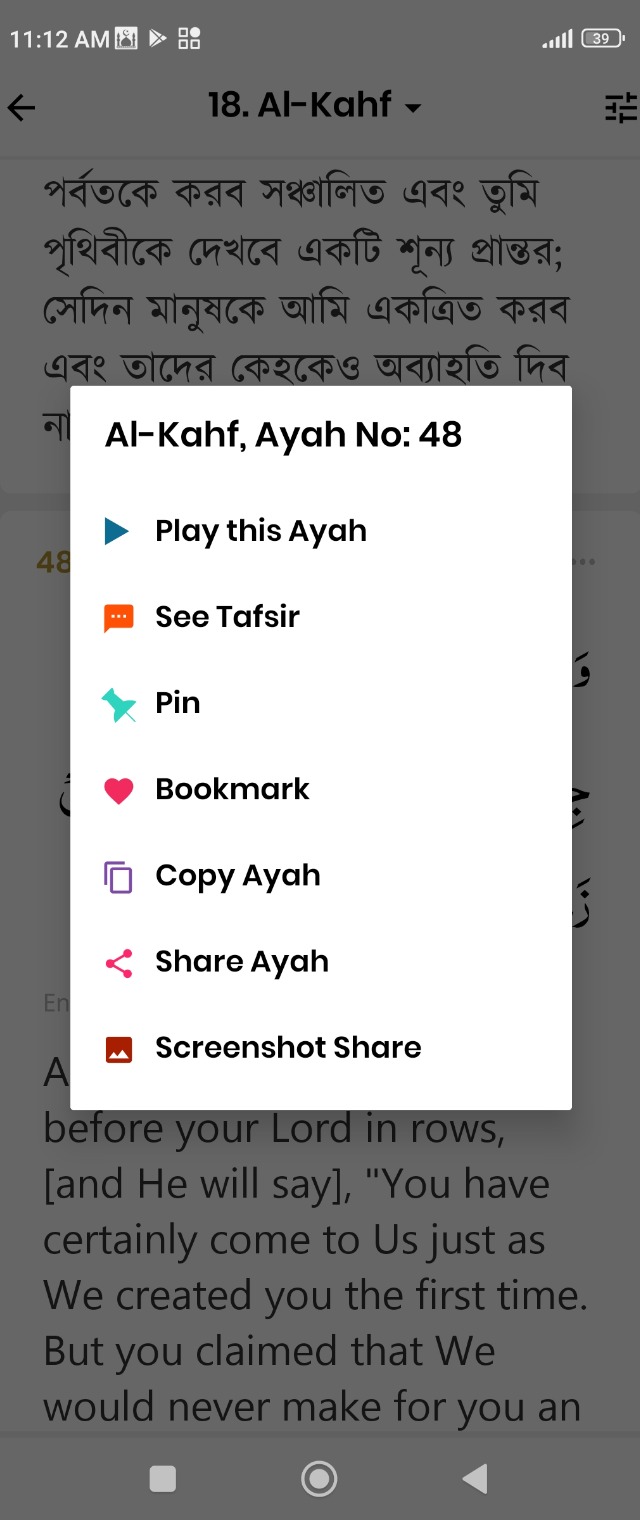Screen dimensions: 640x1520
Task: Open See Tafsir for Ayah 48
Action: click(227, 617)
